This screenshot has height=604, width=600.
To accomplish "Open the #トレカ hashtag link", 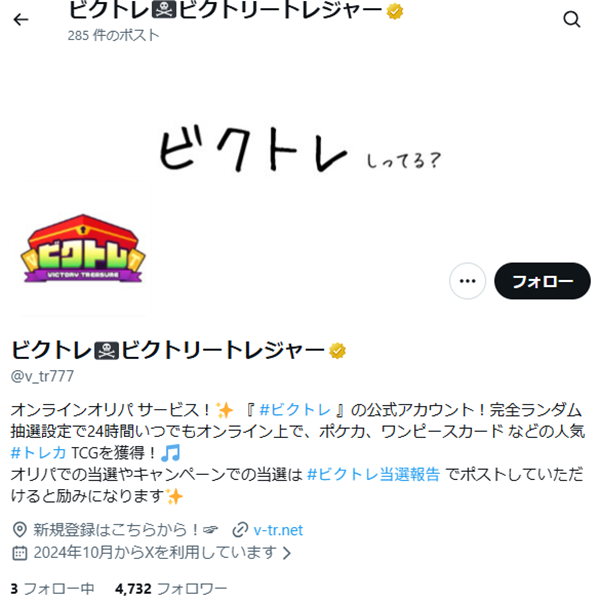I will (x=38, y=453).
